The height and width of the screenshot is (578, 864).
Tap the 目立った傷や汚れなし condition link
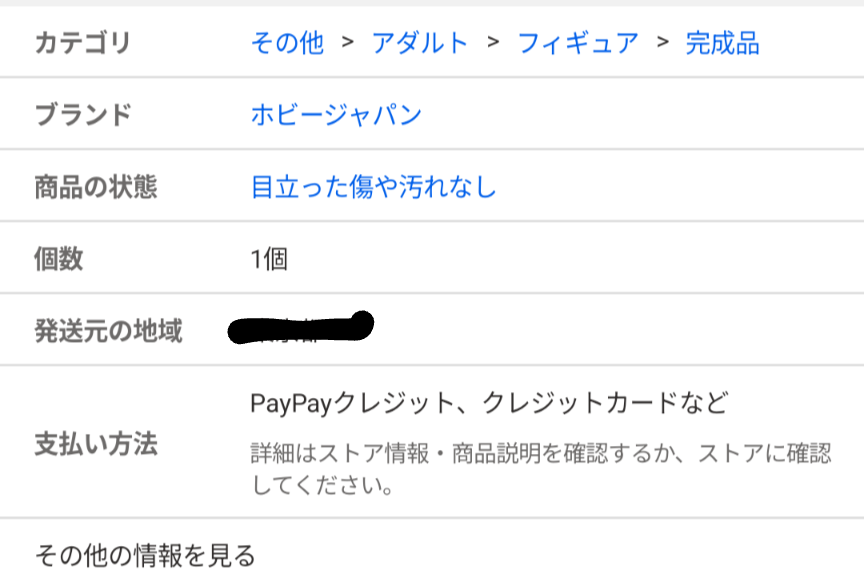point(372,187)
